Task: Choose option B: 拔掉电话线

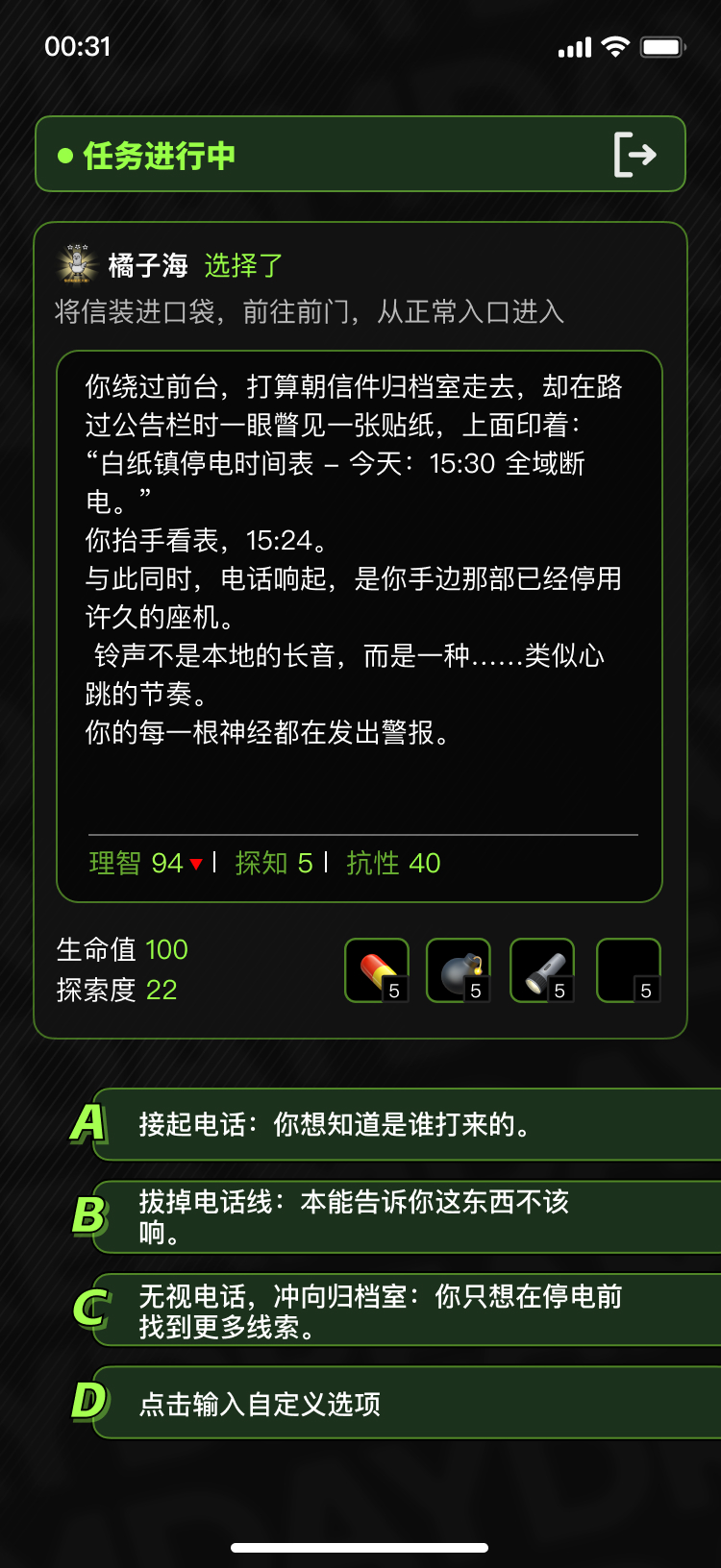Action: pyautogui.click(x=404, y=1216)
